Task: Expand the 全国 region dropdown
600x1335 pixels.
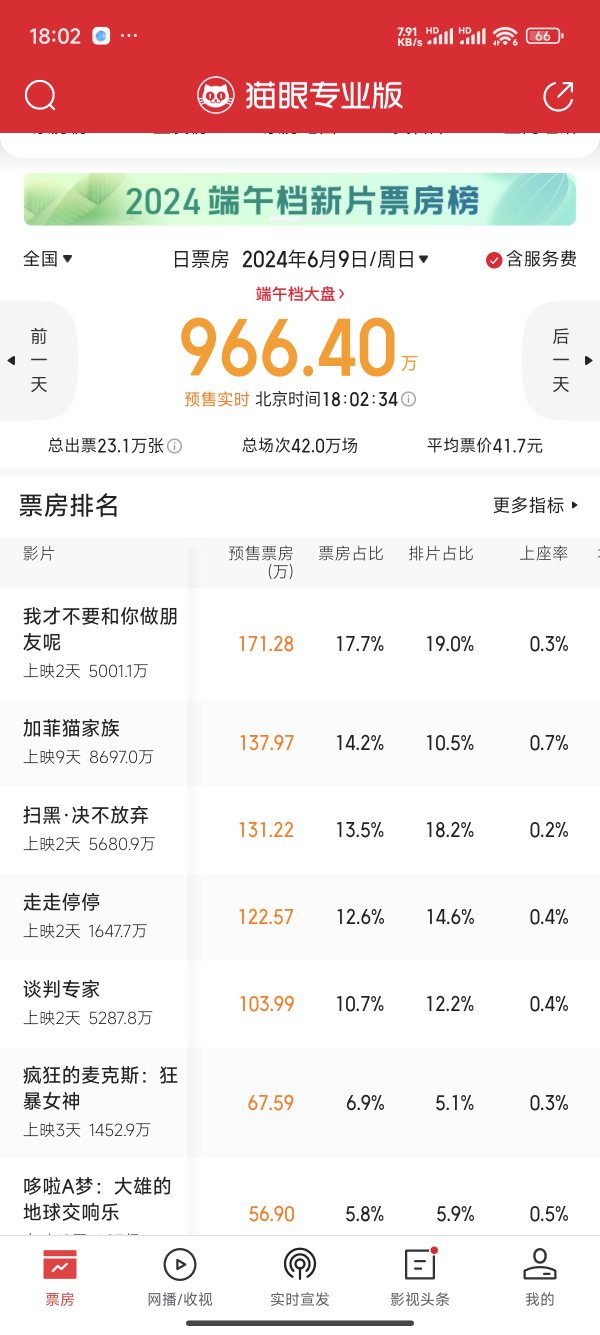Action: click(48, 259)
